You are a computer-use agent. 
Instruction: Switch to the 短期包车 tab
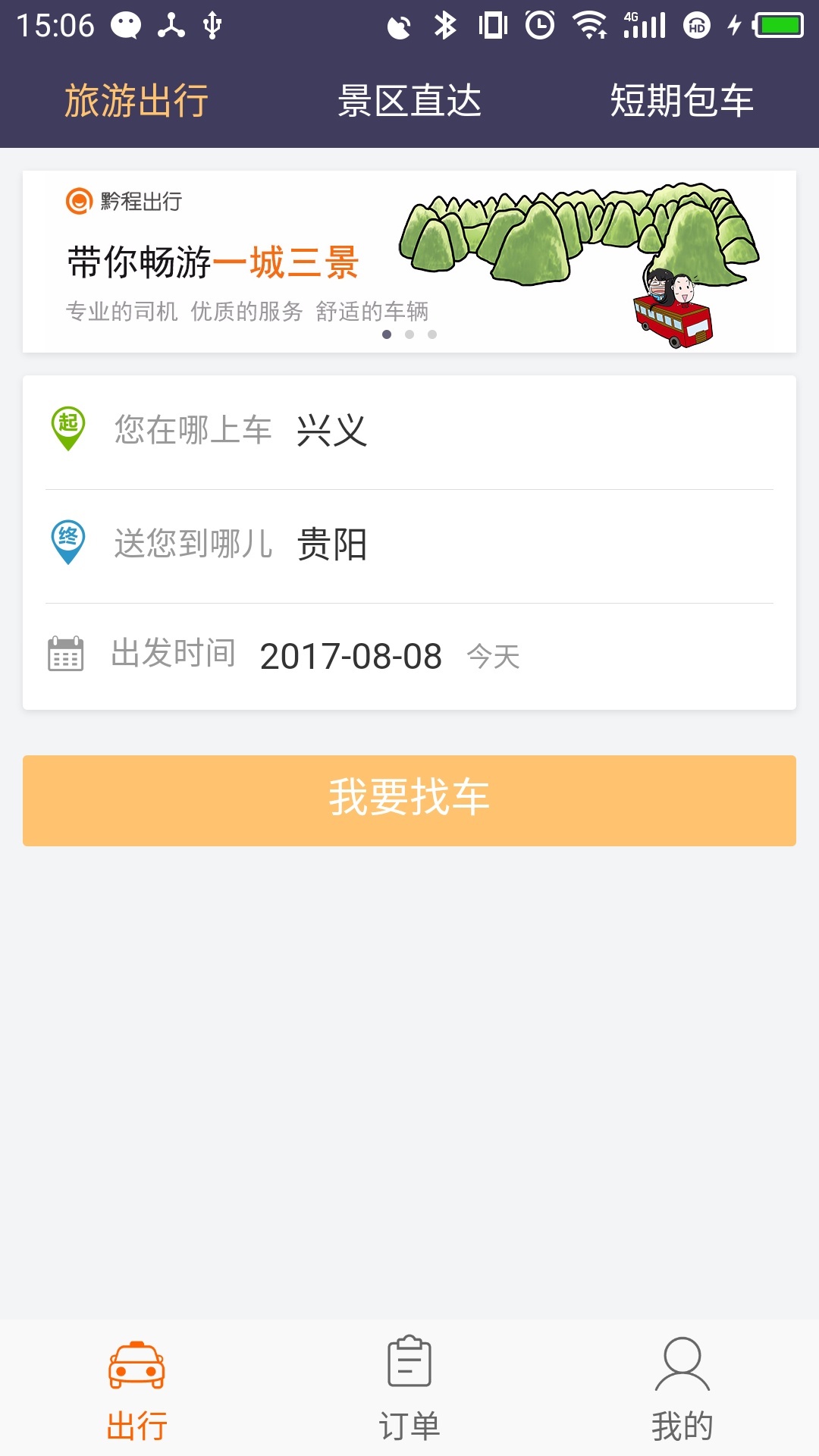click(681, 101)
